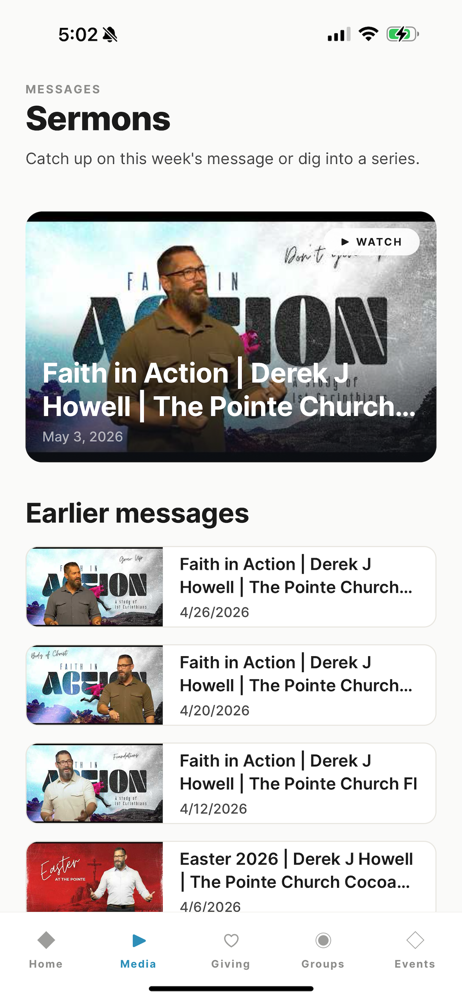Switch to the Events tab
The image size is (462, 1000).
[415, 950]
